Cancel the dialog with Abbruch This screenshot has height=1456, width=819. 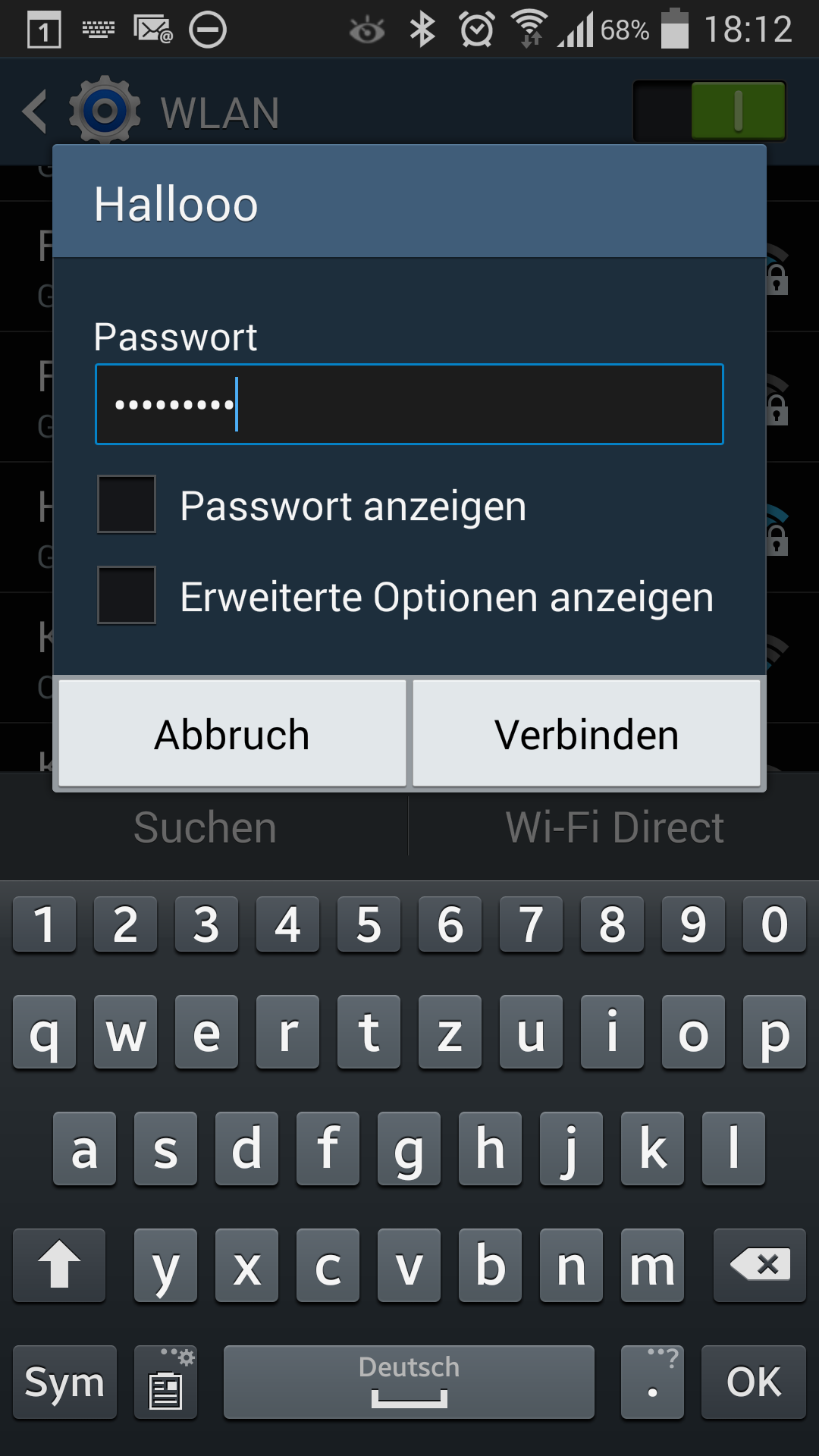click(232, 733)
